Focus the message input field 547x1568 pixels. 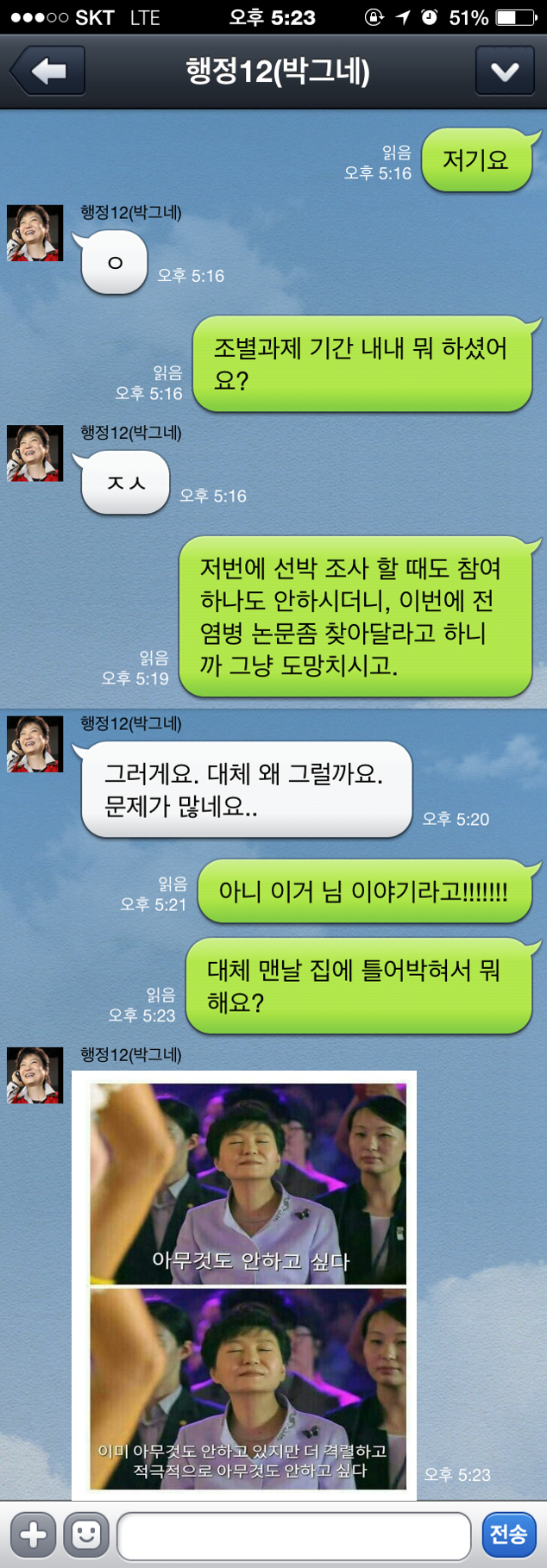[293, 1535]
